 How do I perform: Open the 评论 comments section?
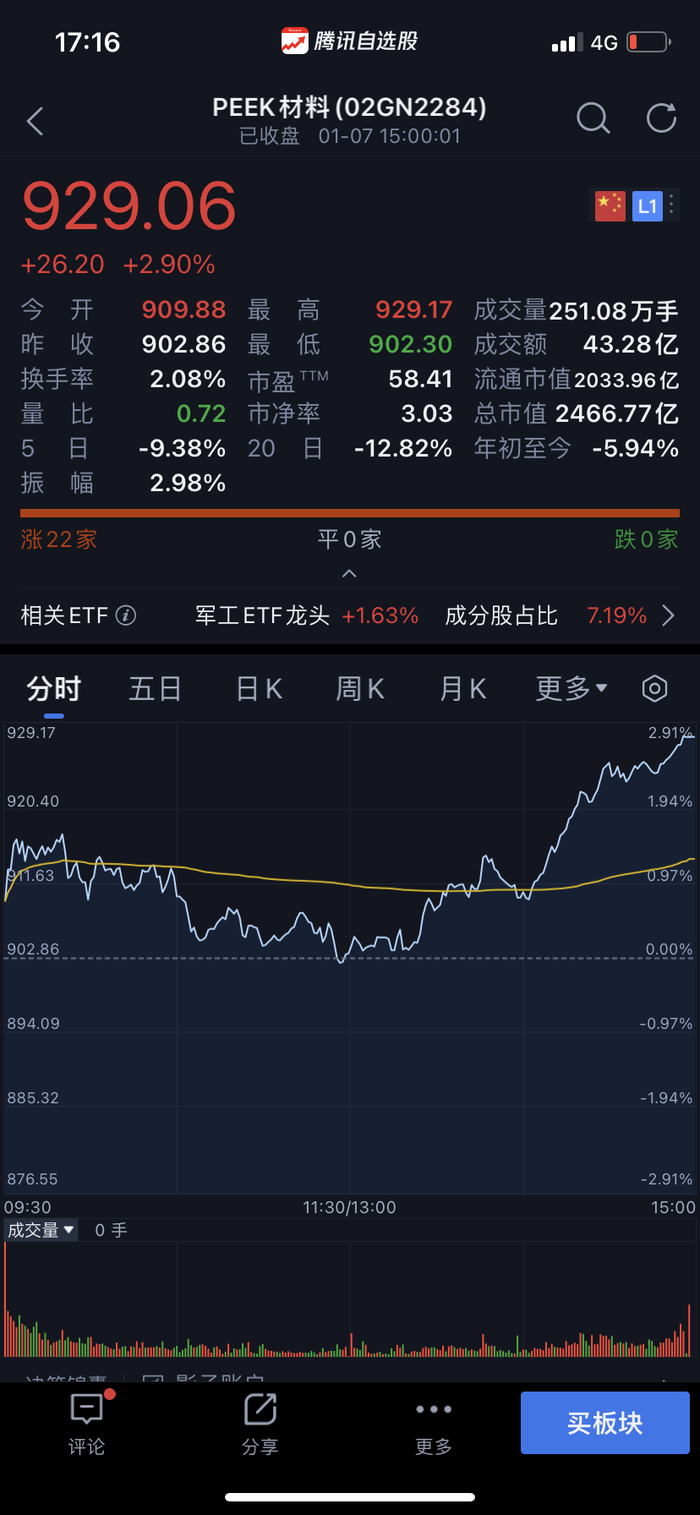(87, 1424)
